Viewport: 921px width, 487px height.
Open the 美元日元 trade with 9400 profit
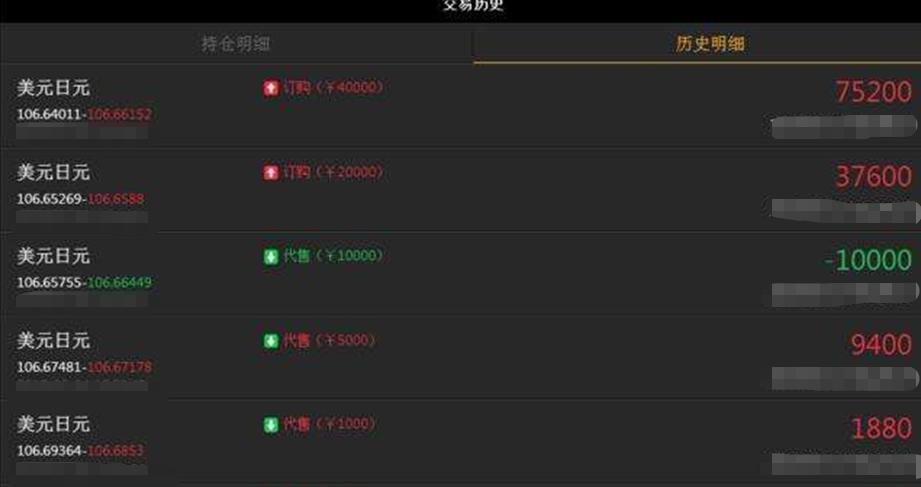(460, 358)
